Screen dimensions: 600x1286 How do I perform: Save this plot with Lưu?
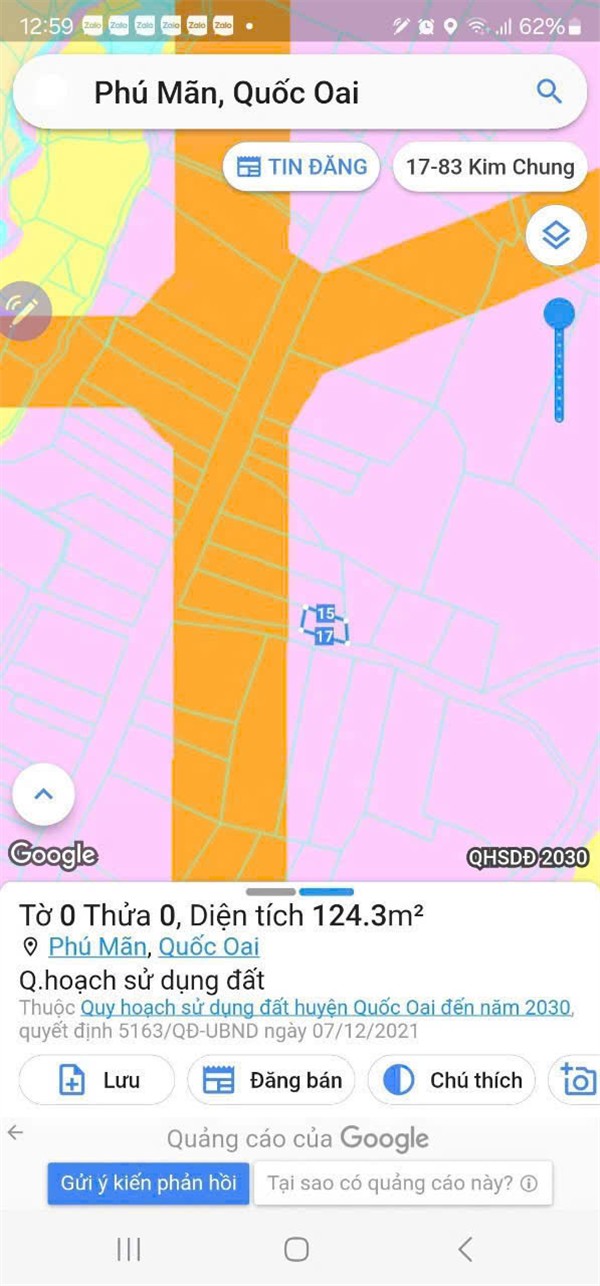pos(97,1081)
